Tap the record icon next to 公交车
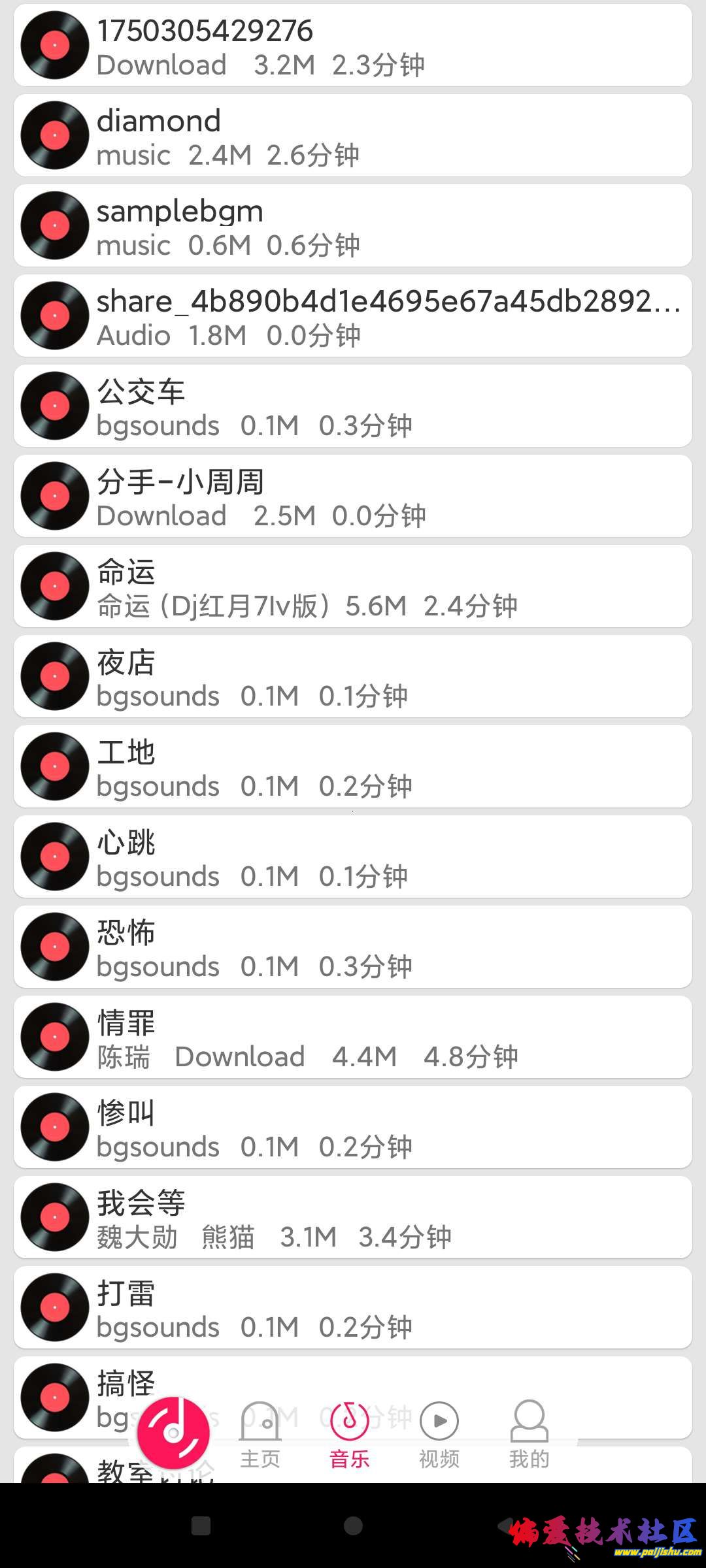The image size is (706, 1568). click(x=54, y=405)
